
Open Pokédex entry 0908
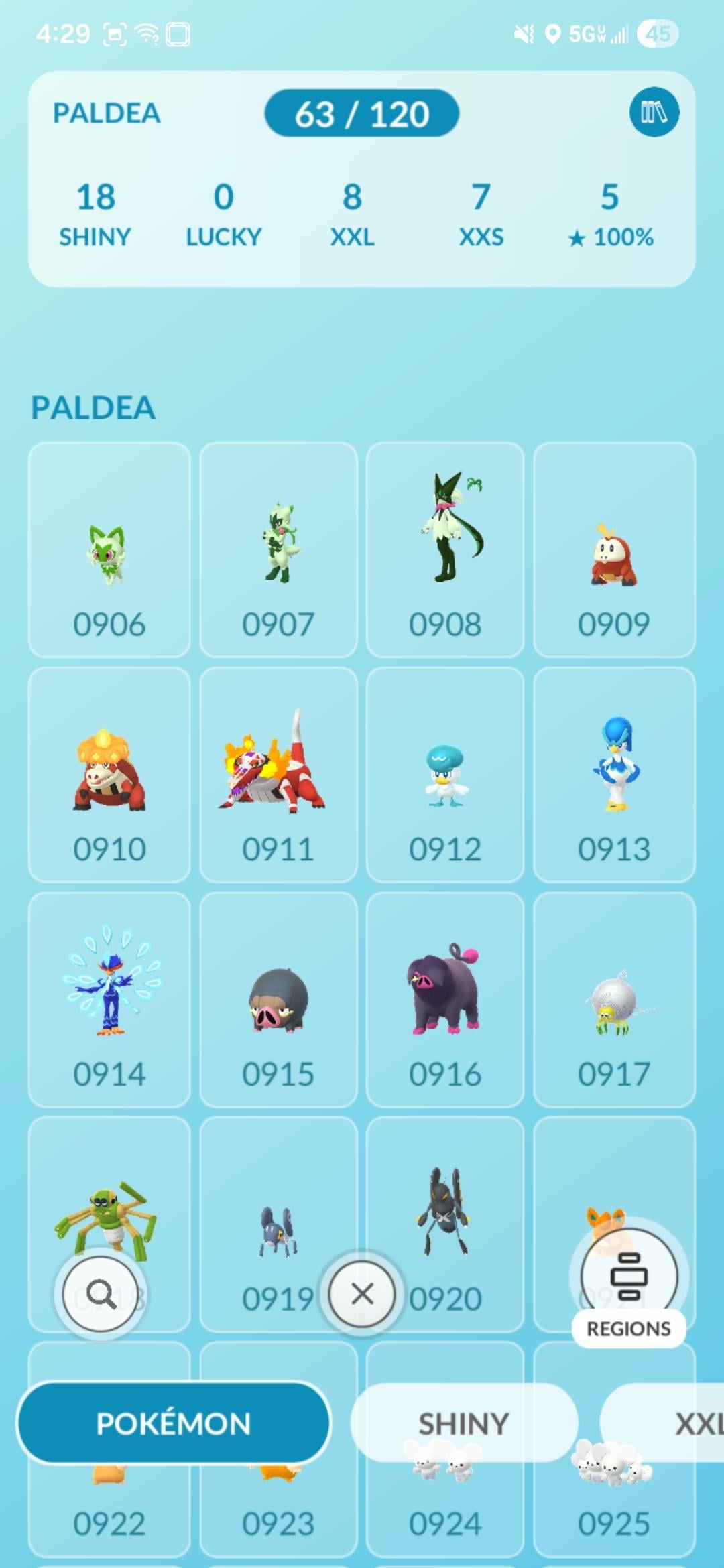point(445,549)
